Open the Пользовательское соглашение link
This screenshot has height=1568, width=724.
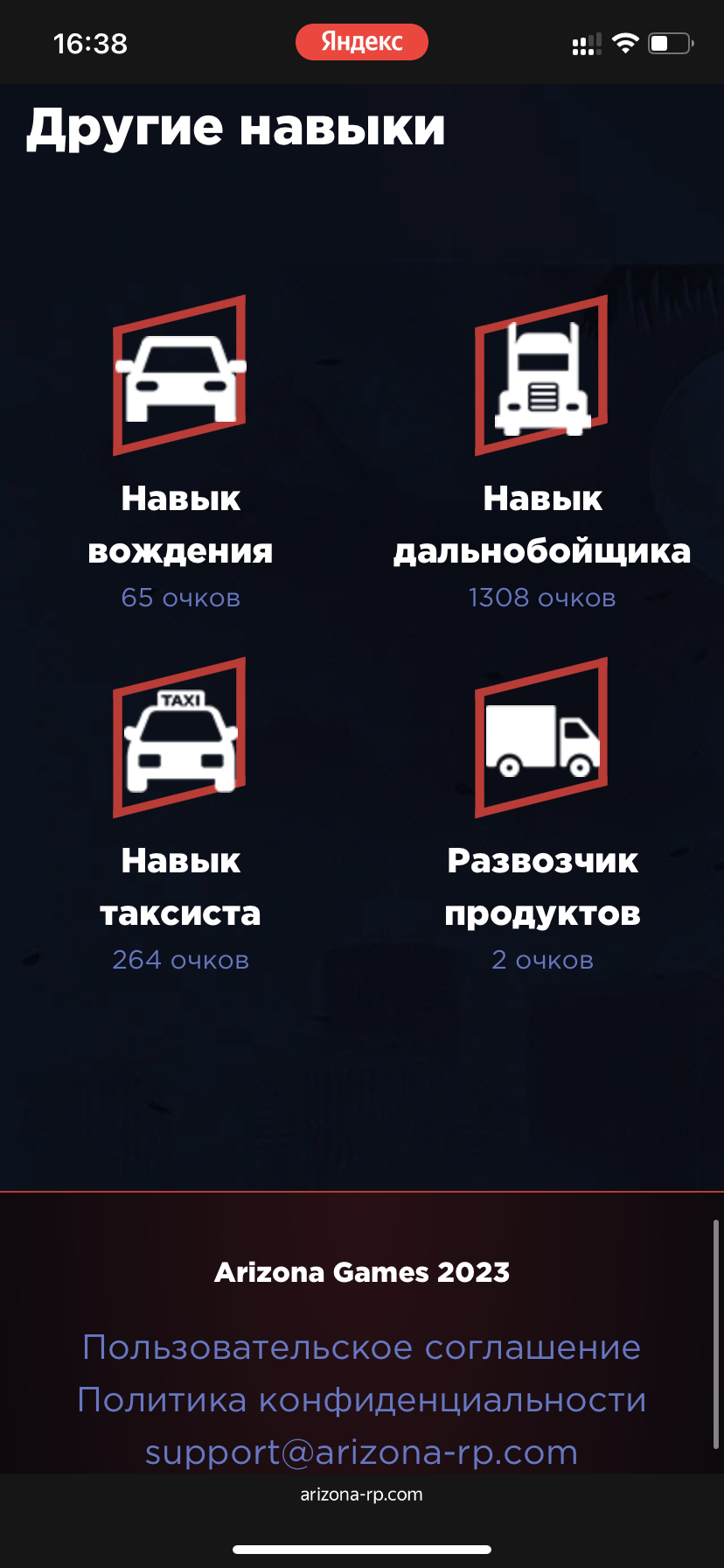point(361,1347)
